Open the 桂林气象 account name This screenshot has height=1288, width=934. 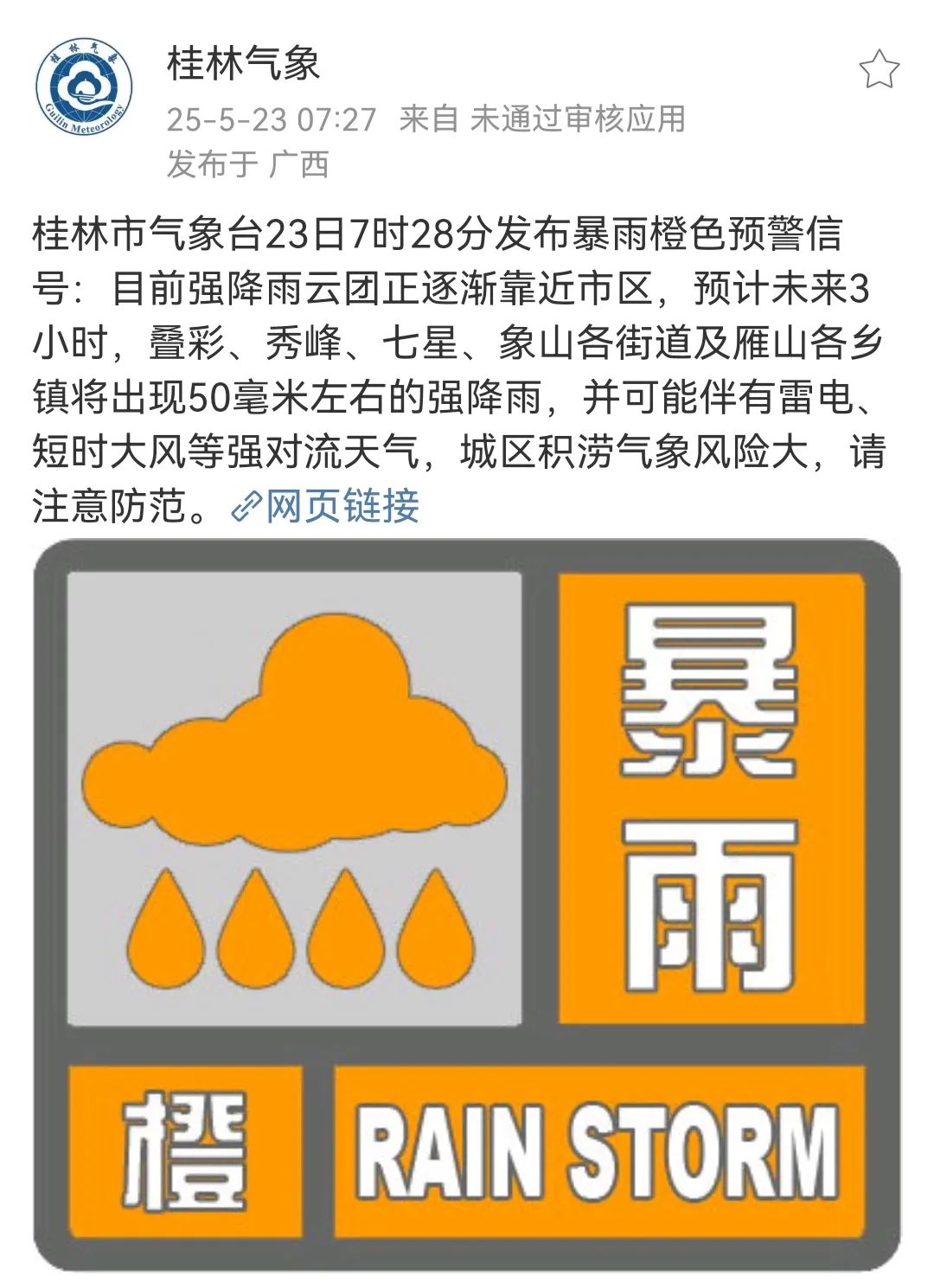click(x=244, y=63)
